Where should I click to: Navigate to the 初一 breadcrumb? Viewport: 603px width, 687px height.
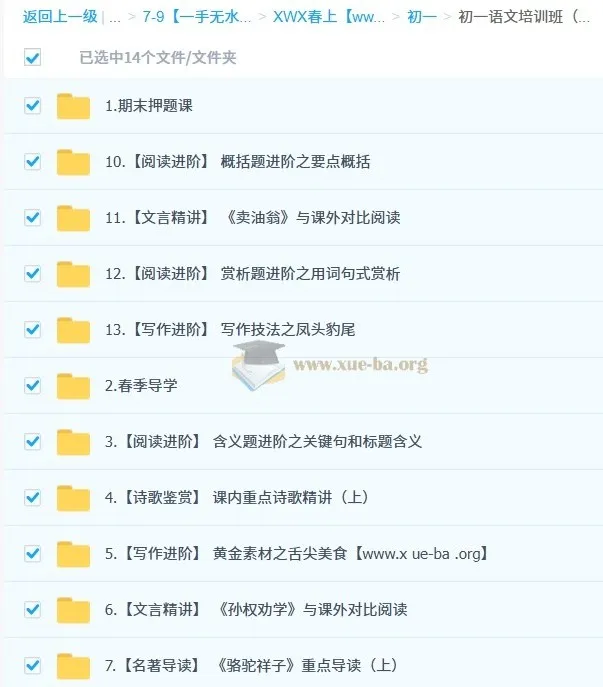click(x=421, y=16)
